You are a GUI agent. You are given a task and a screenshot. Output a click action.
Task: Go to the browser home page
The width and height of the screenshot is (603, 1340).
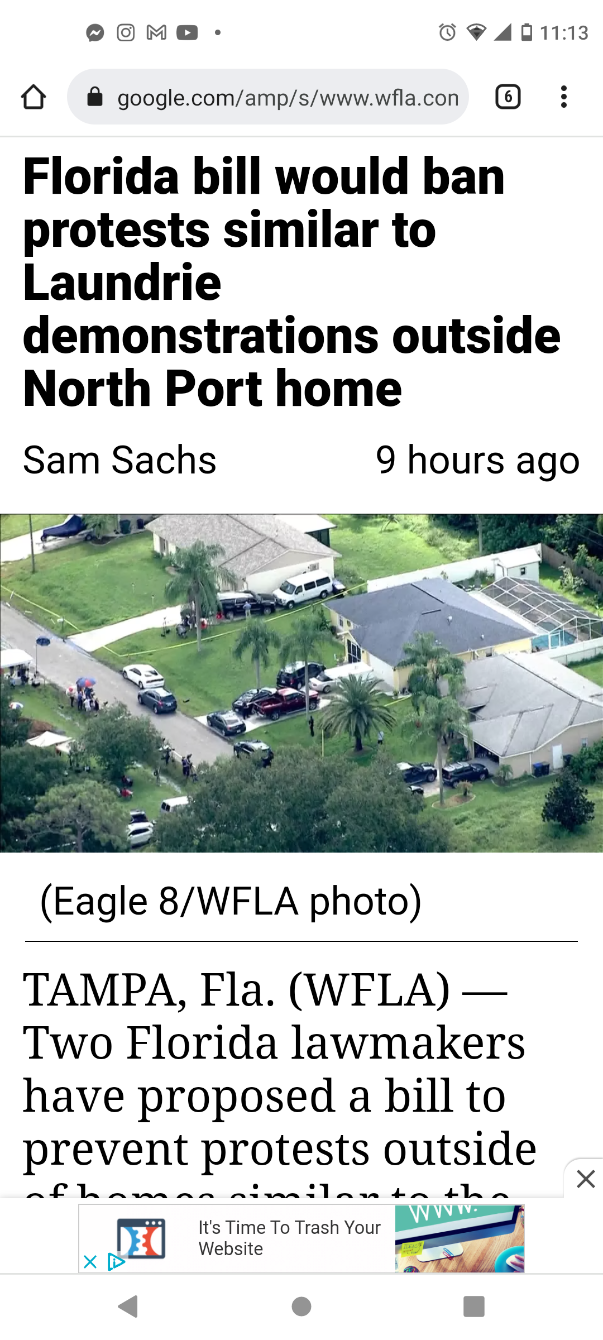34,97
